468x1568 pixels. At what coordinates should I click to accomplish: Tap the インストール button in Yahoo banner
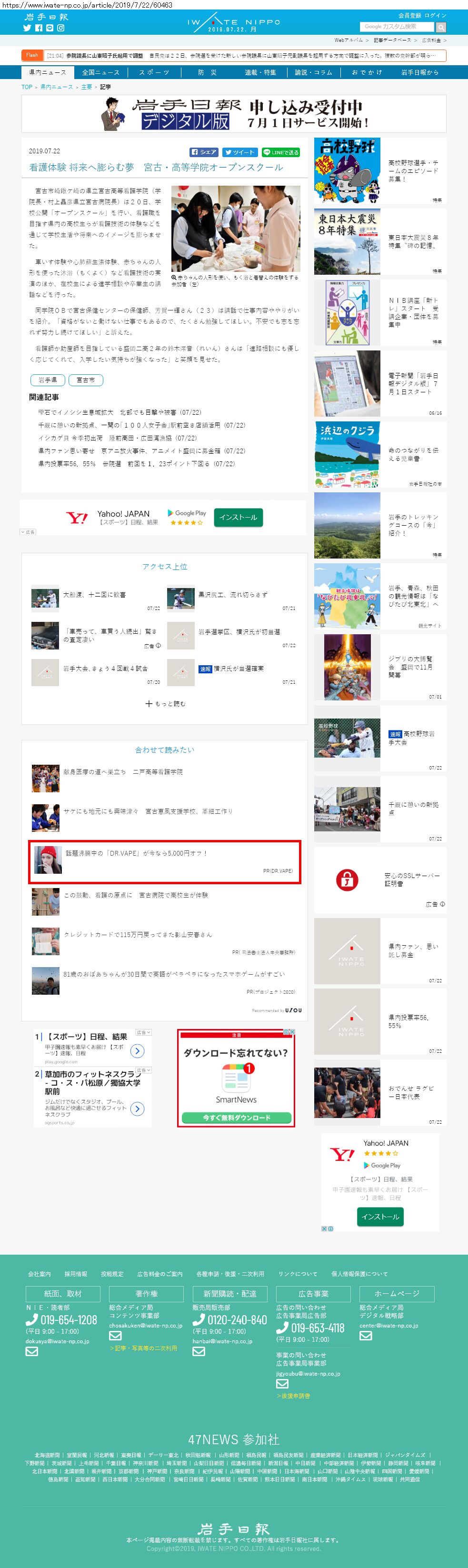point(238,518)
